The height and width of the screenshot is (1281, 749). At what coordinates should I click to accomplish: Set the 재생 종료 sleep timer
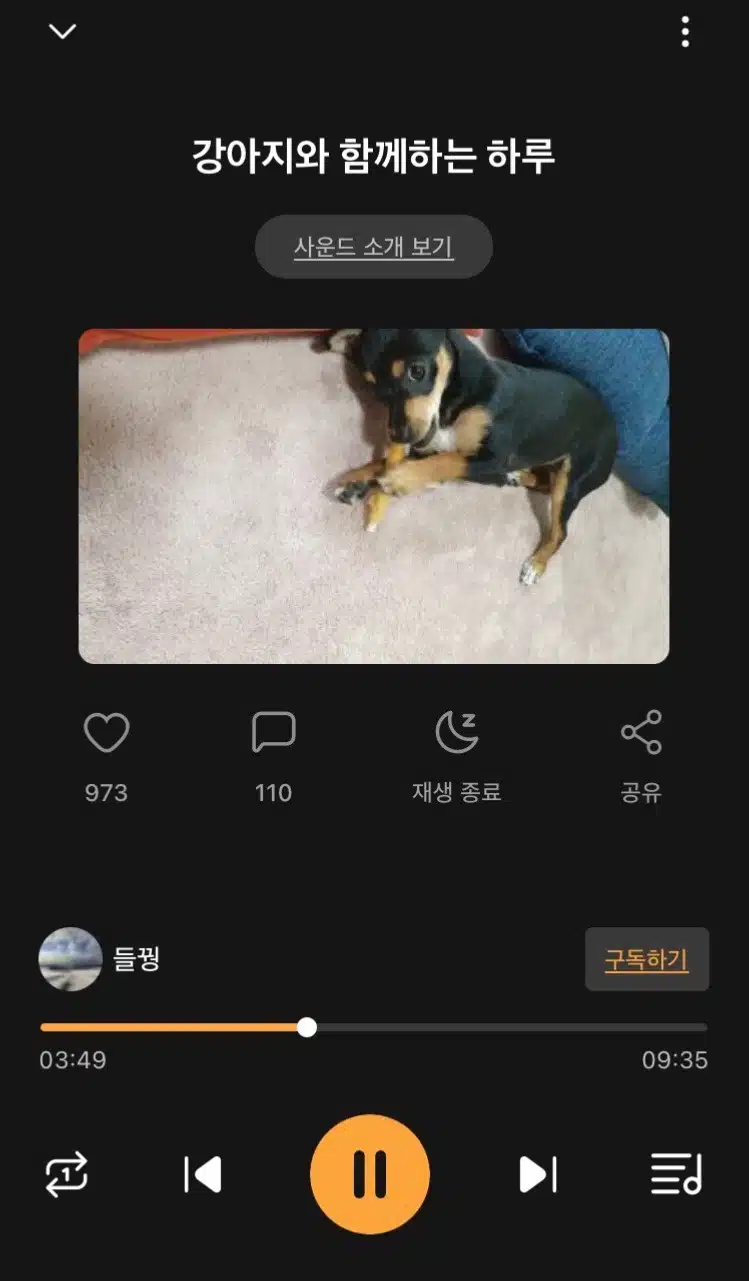(457, 732)
